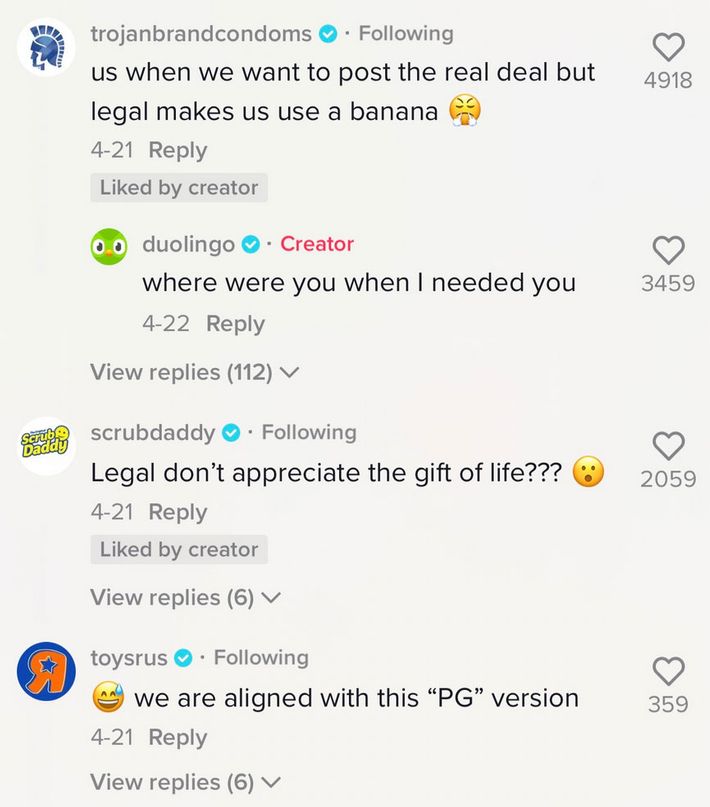This screenshot has height=807, width=710.
Task: Like the trojanbrandcondoms comment
Action: 668,47
